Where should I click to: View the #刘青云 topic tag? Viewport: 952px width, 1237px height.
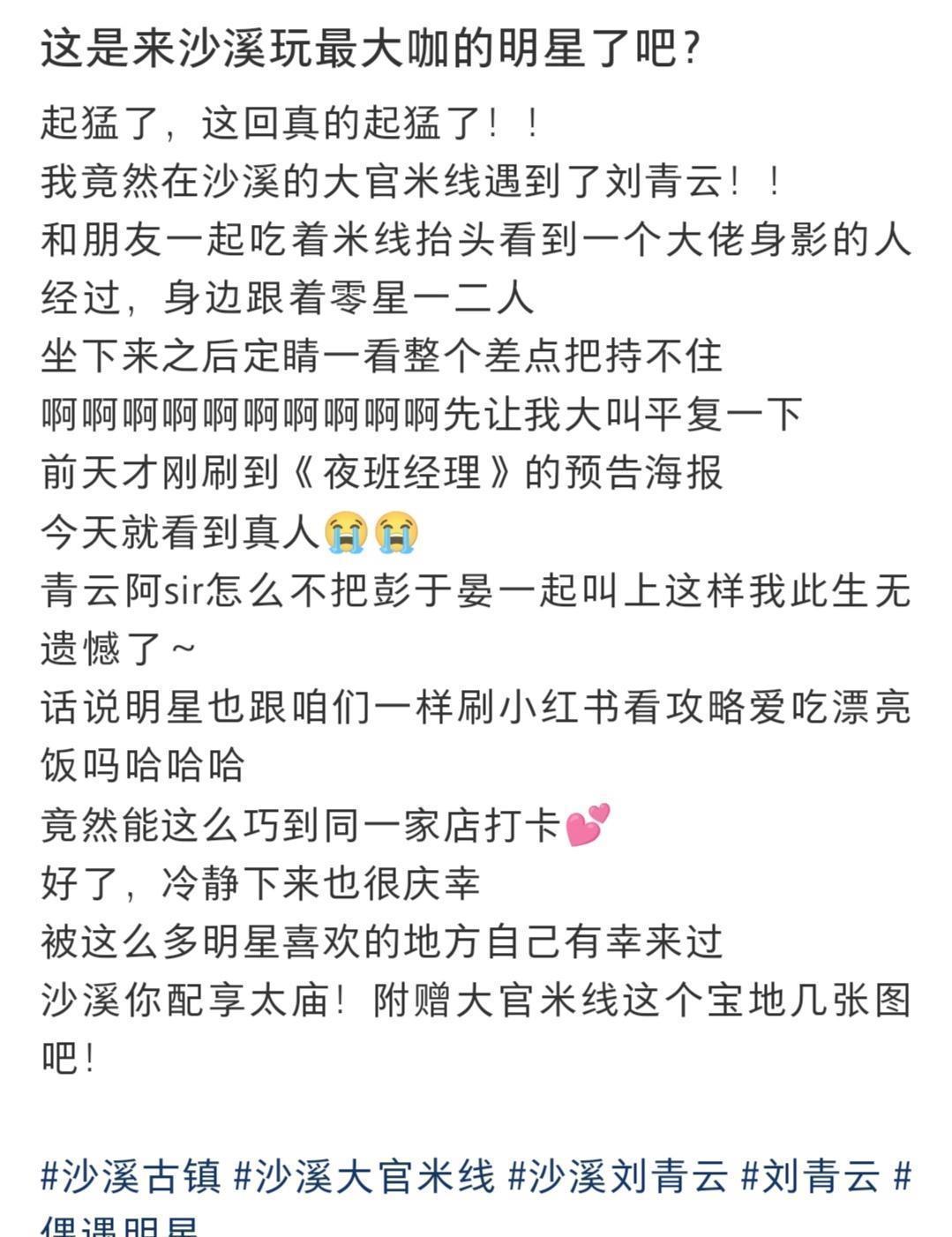[x=810, y=1177]
